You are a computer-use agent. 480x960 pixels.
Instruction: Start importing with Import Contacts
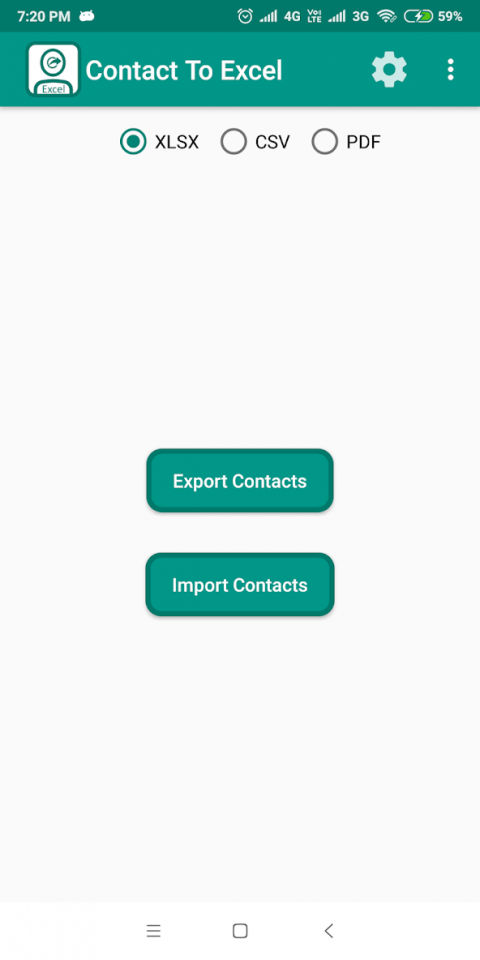[x=240, y=585]
